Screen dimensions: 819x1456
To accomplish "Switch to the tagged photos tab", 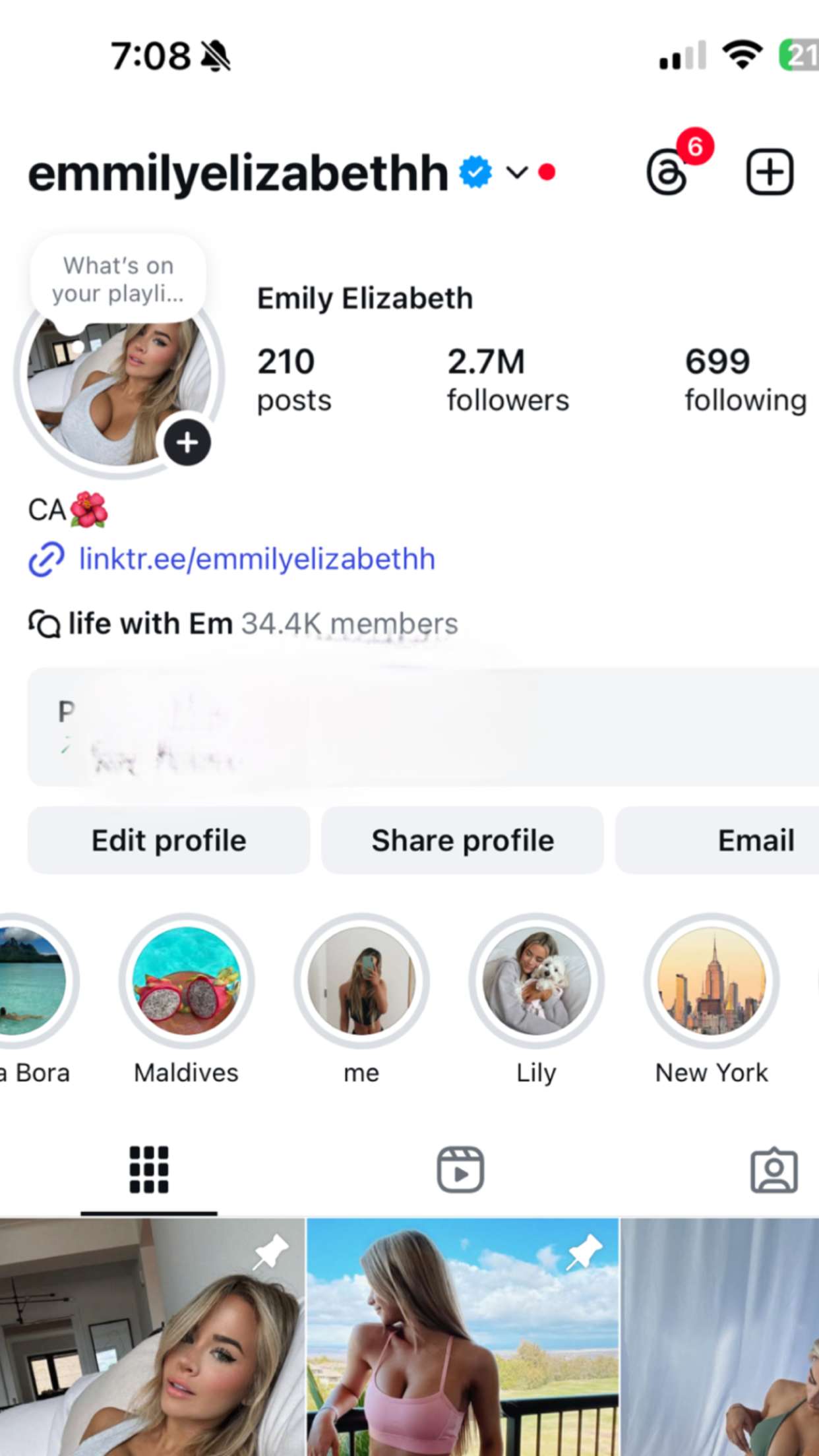I will tap(773, 1170).
